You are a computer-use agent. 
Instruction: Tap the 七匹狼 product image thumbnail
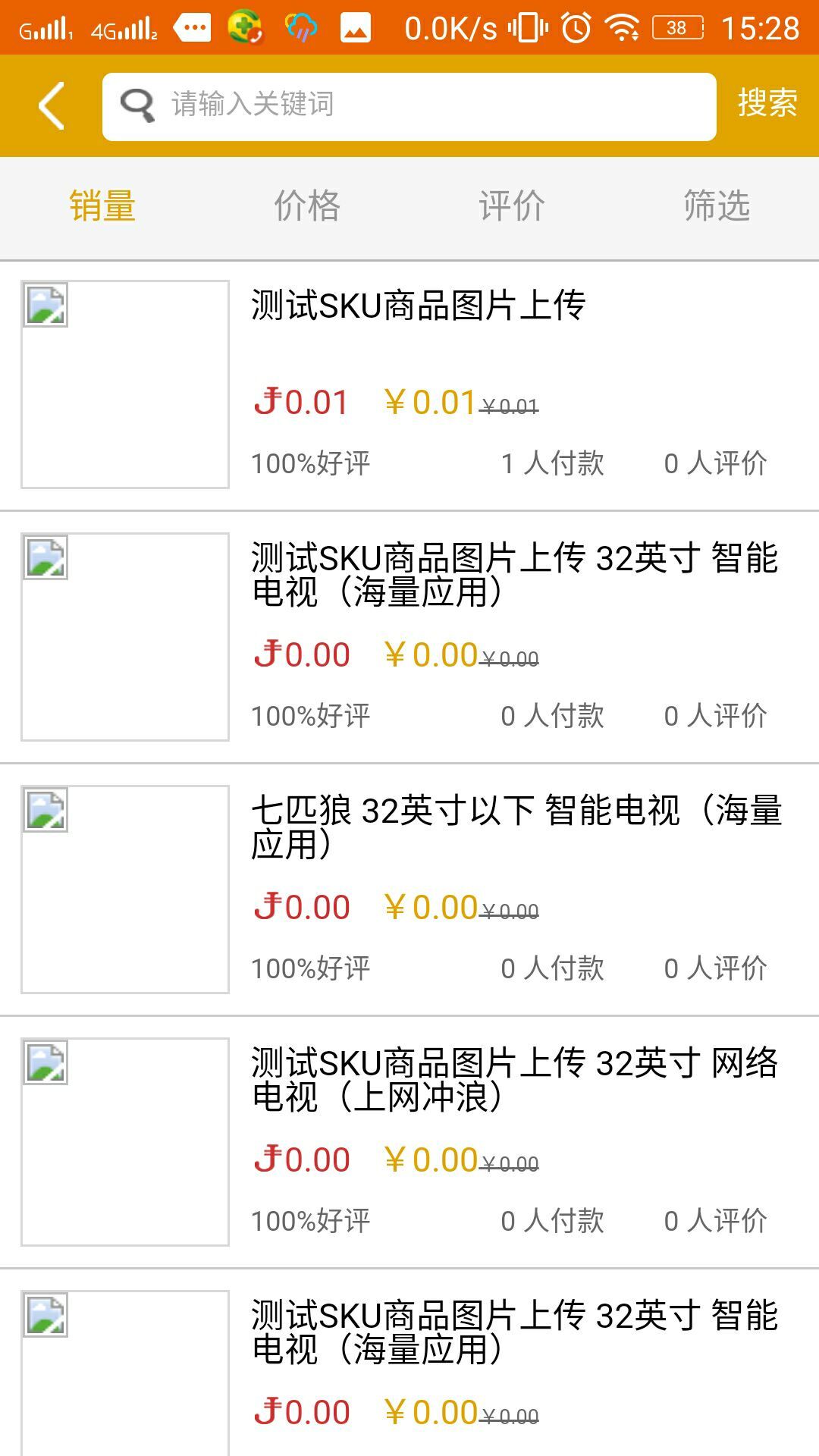(125, 887)
